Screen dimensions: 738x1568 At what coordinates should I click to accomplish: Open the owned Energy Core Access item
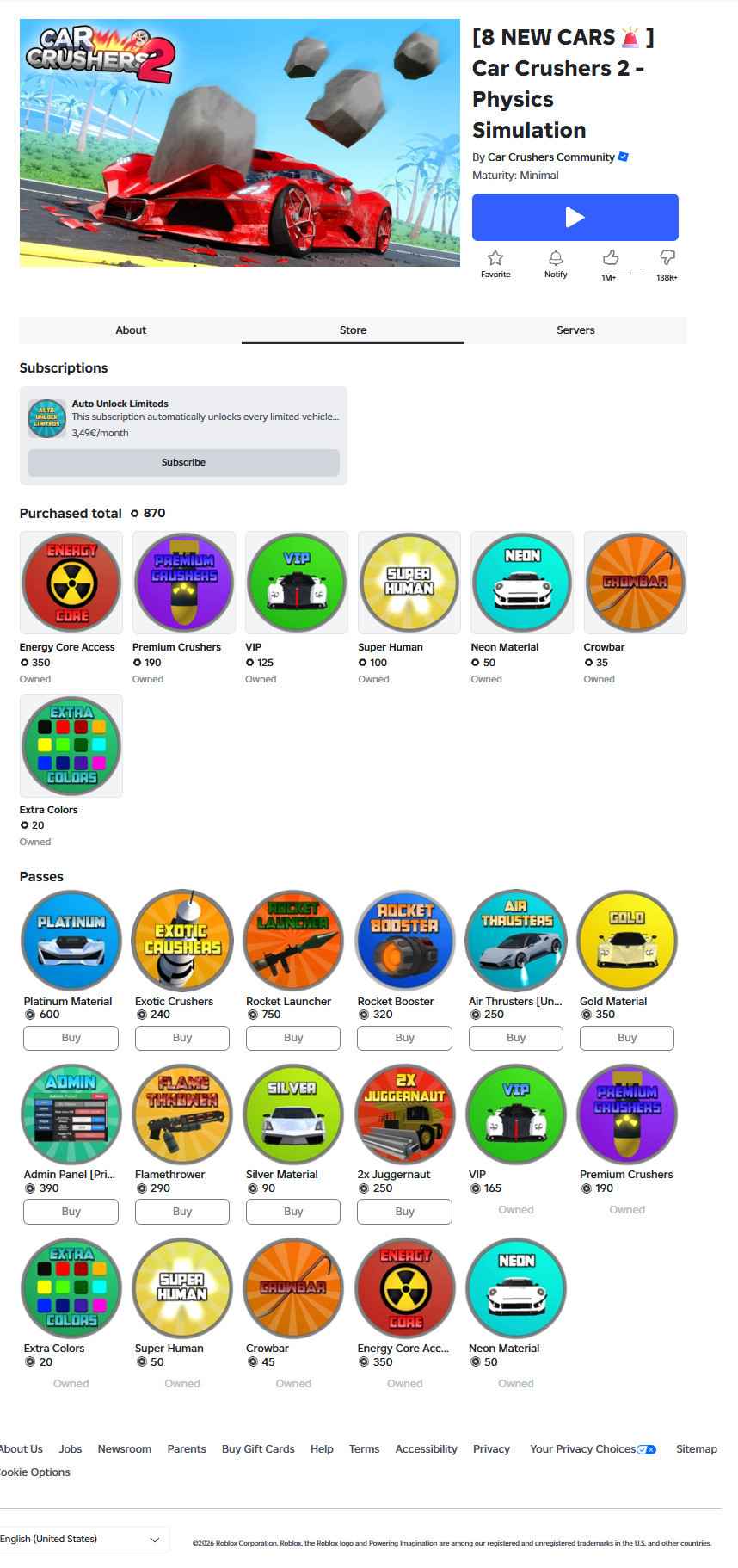point(71,583)
